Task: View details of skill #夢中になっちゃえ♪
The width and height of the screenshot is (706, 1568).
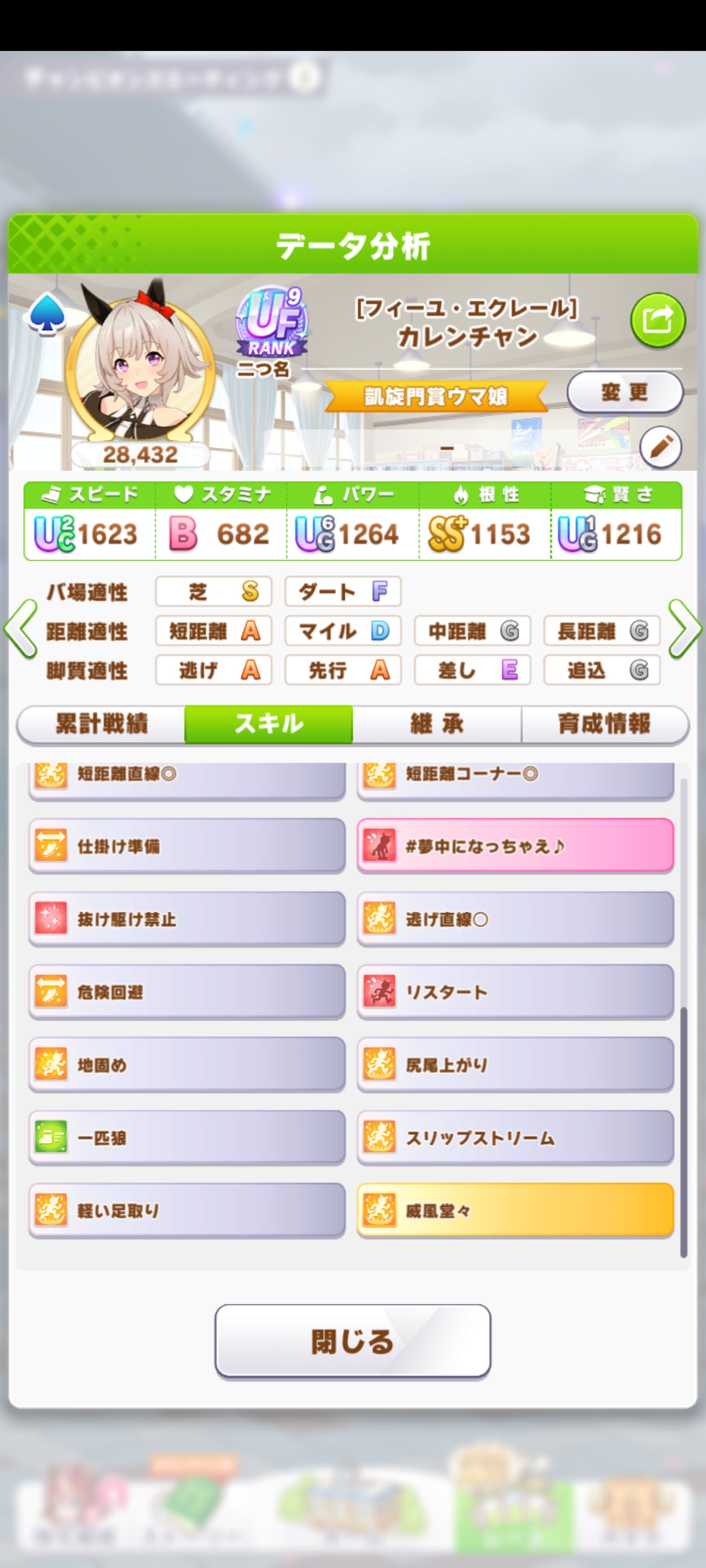Action: click(515, 846)
